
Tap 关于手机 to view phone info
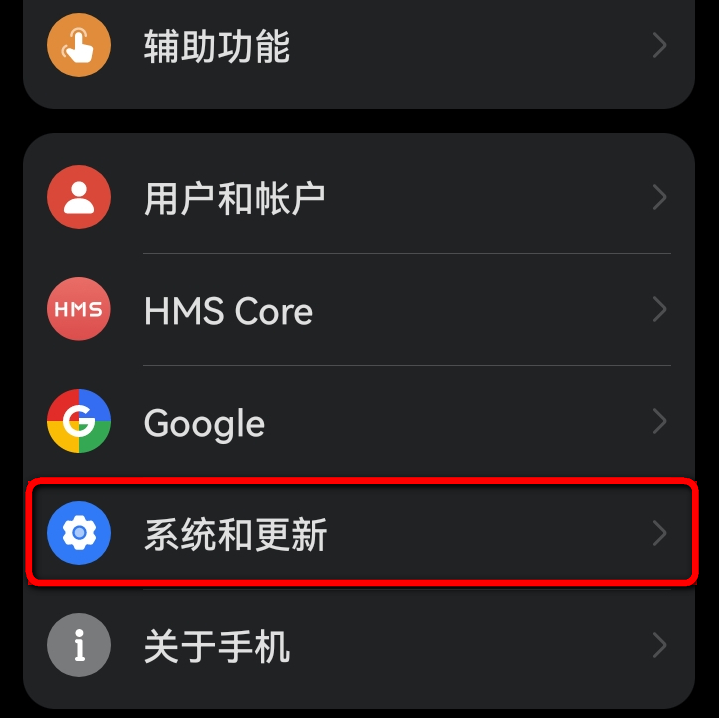[216, 646]
